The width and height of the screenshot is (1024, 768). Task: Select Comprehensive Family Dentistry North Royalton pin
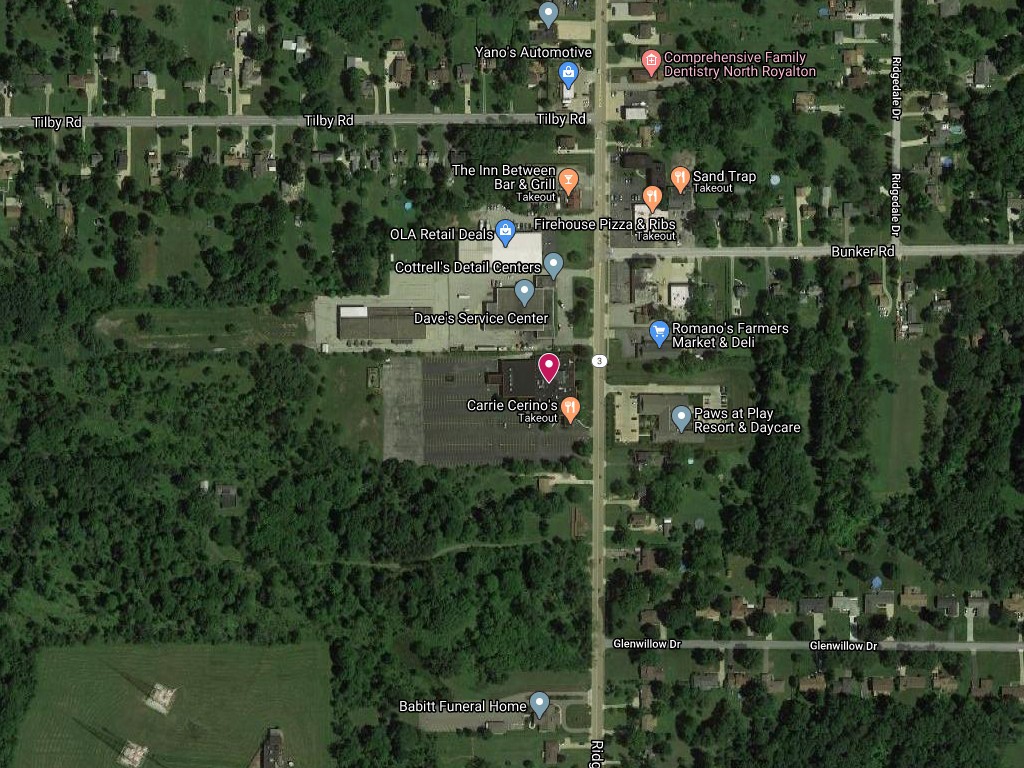pos(650,64)
